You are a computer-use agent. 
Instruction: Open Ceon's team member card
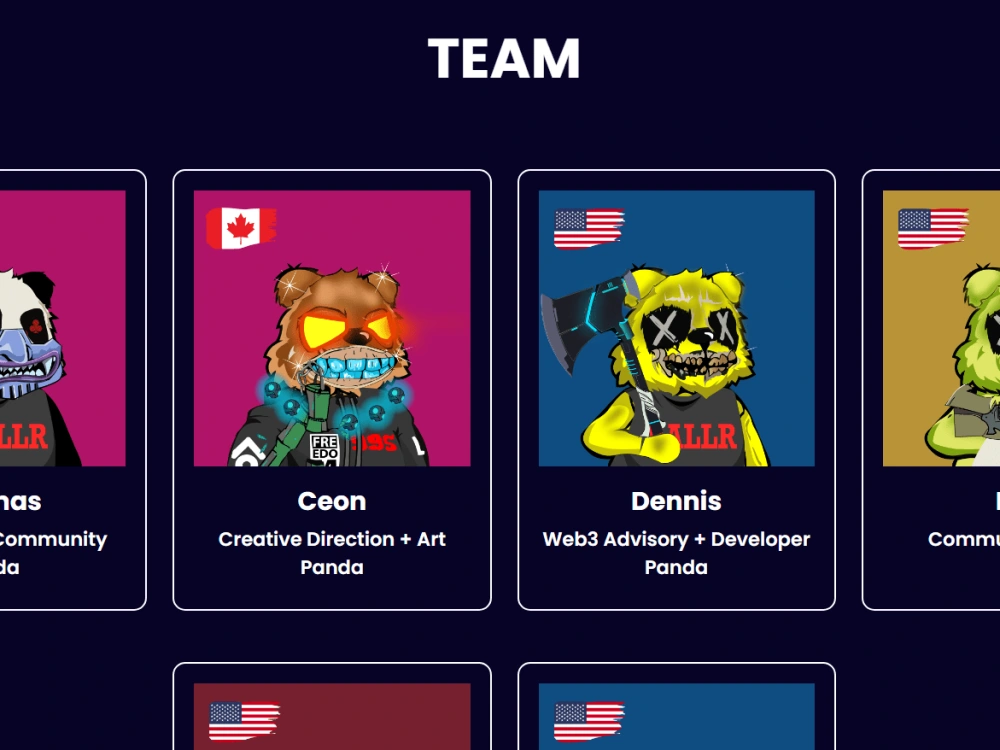tap(332, 390)
